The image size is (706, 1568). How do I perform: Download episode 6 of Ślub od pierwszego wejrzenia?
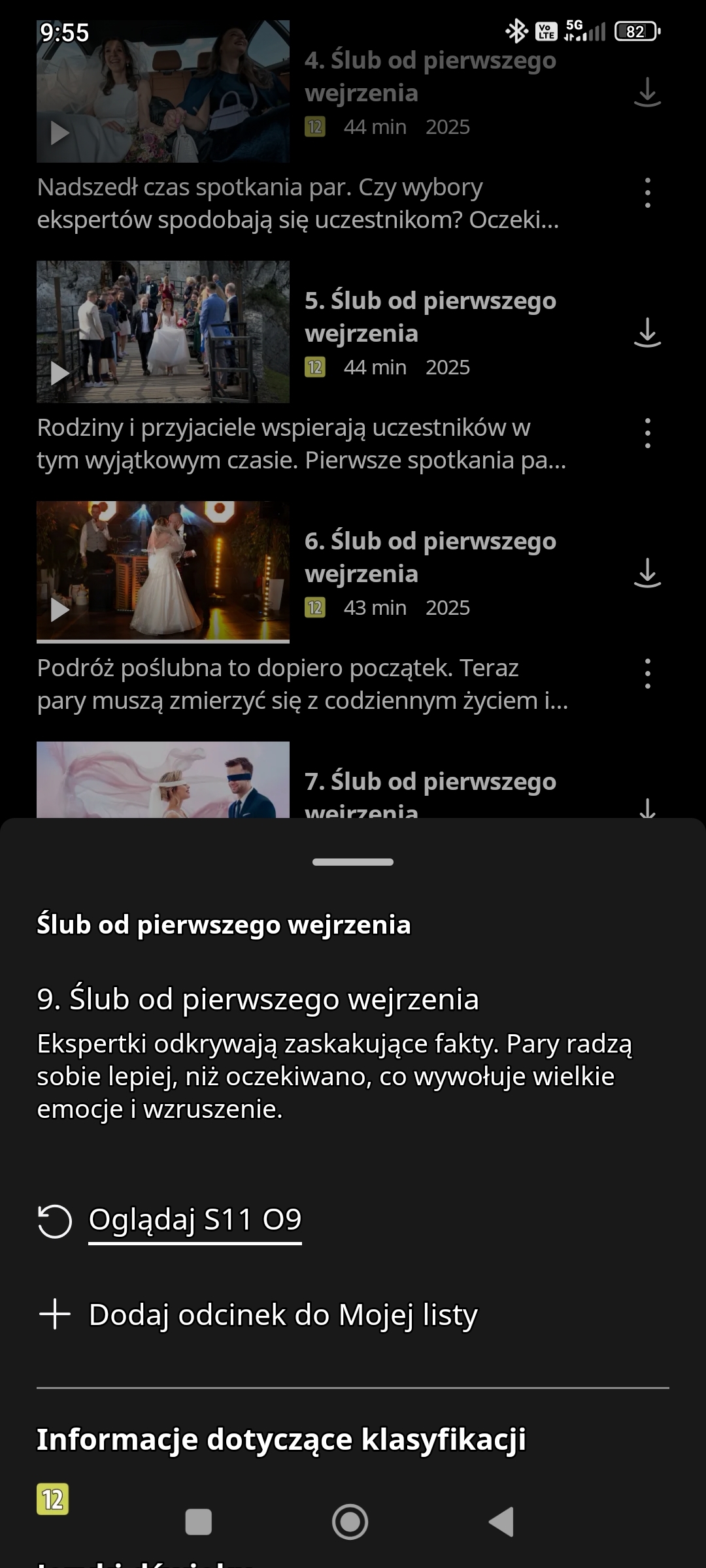pos(647,573)
